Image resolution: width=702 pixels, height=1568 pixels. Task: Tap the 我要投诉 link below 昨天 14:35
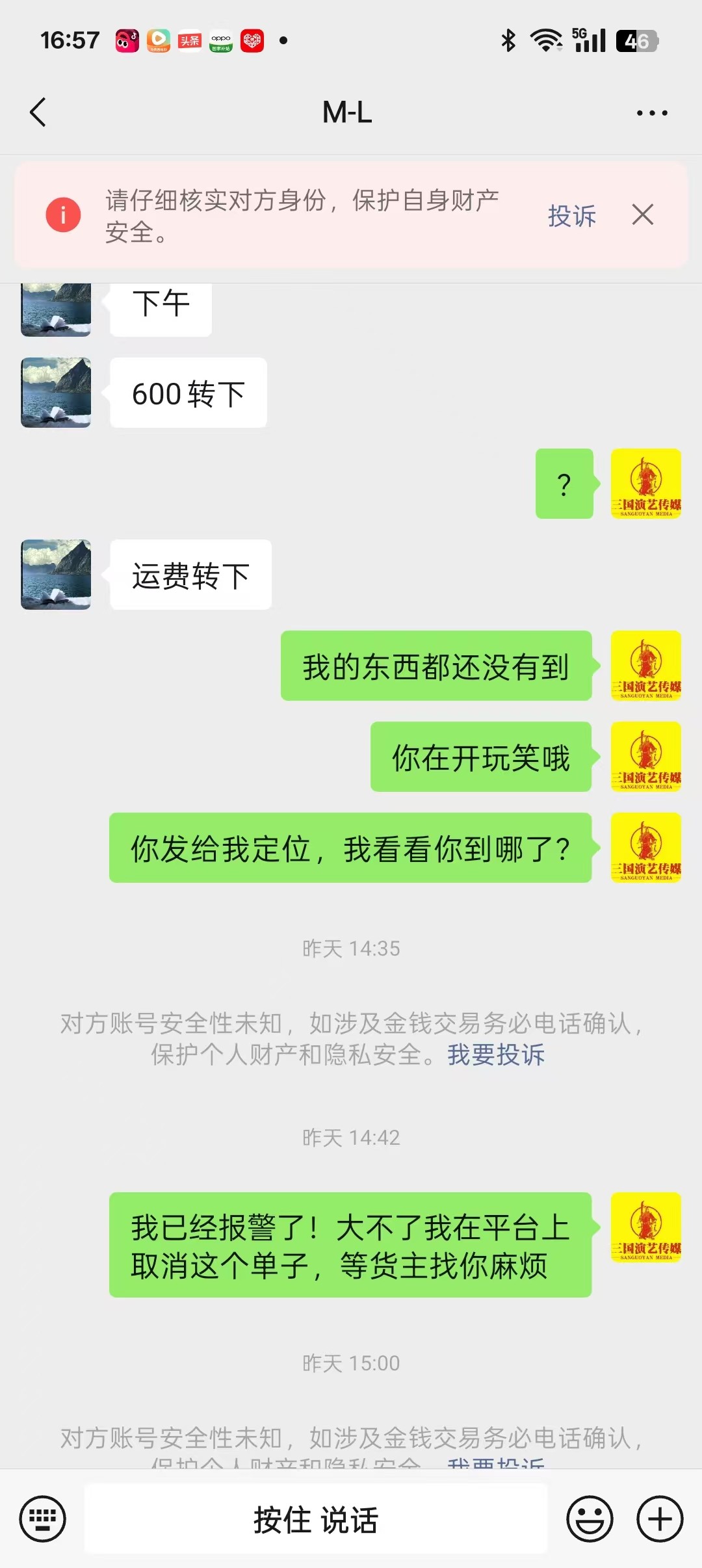(x=496, y=1054)
